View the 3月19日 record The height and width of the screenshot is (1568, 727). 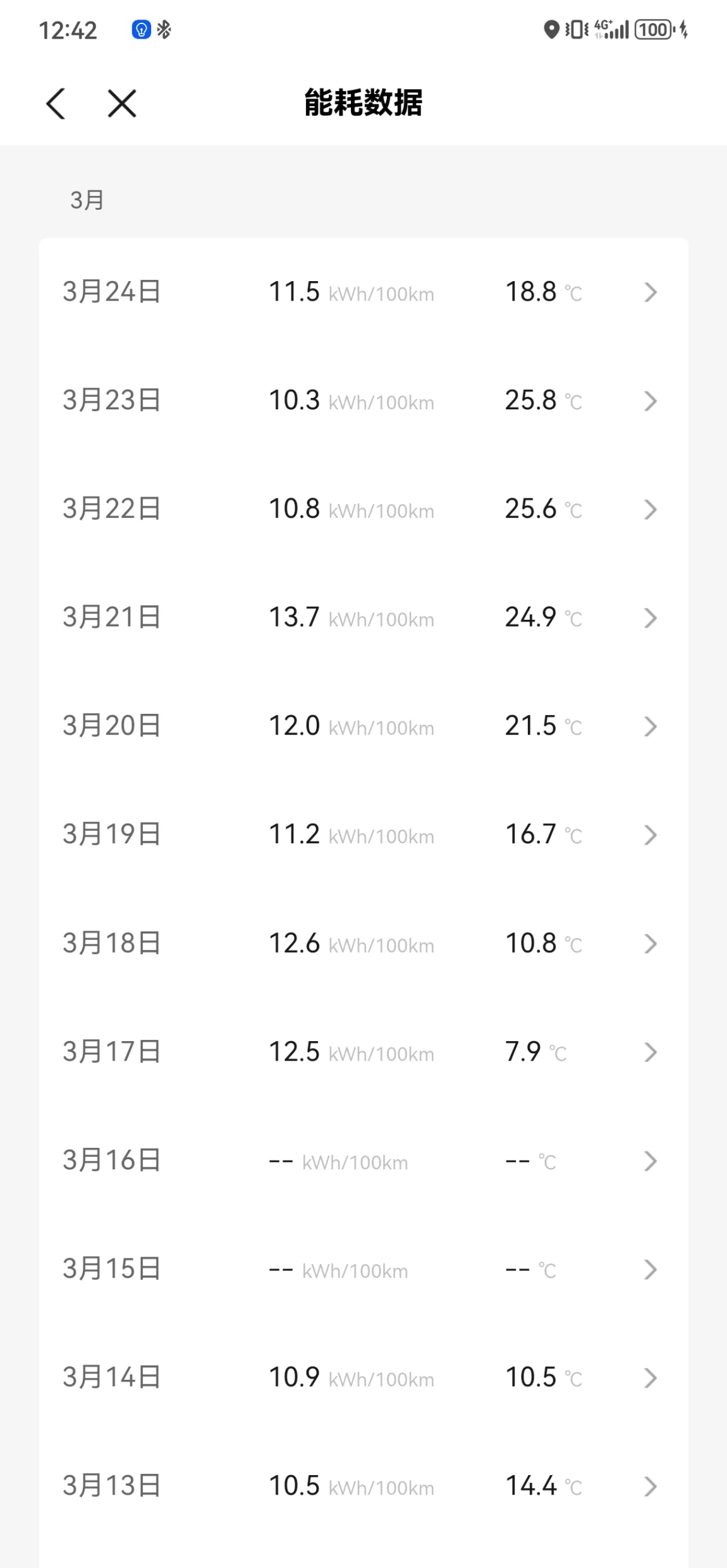pyautogui.click(x=363, y=835)
